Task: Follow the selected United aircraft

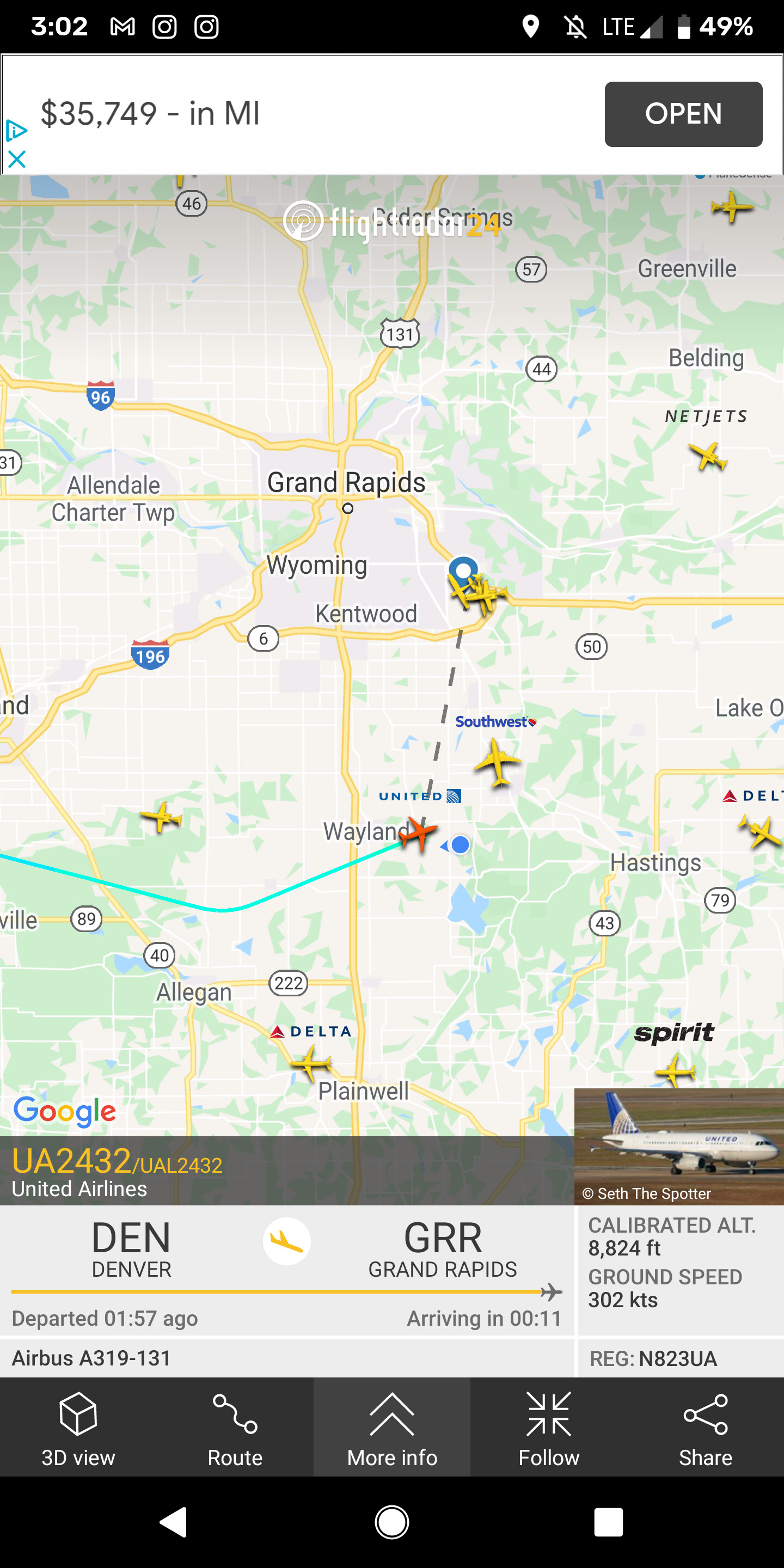Action: (x=548, y=1427)
